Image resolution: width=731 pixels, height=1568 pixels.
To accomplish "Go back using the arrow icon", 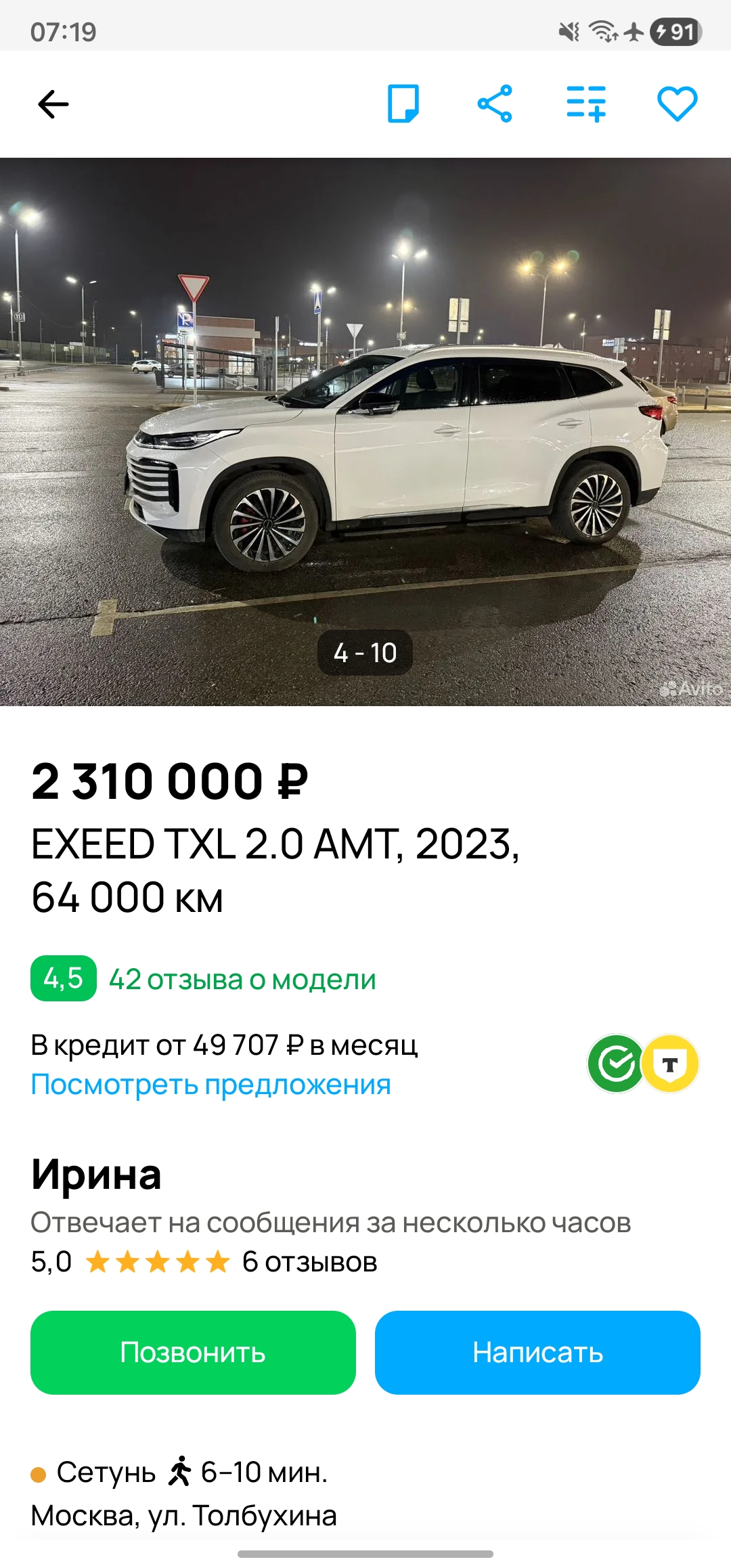I will point(53,104).
